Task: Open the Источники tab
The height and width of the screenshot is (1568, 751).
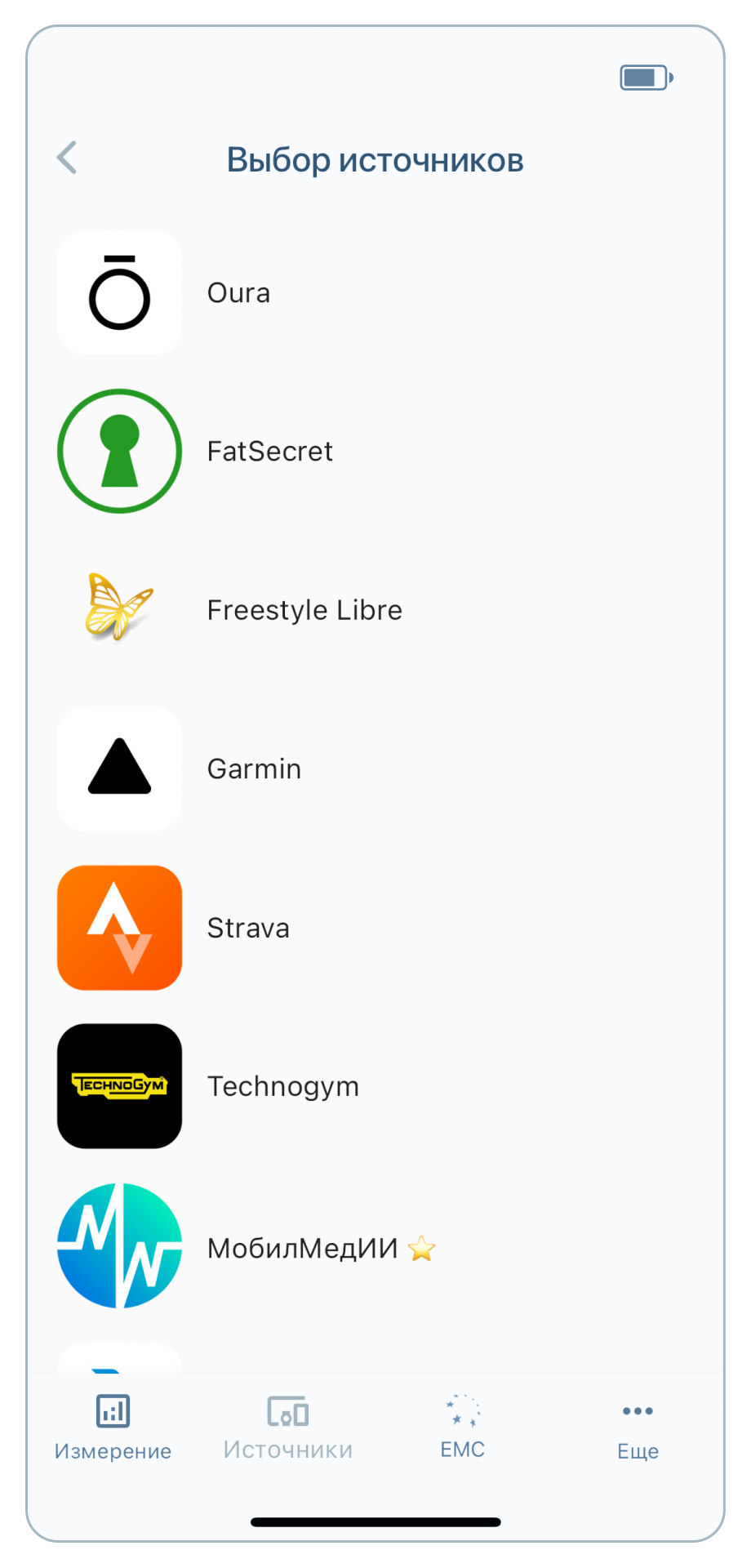Action: tap(288, 1428)
